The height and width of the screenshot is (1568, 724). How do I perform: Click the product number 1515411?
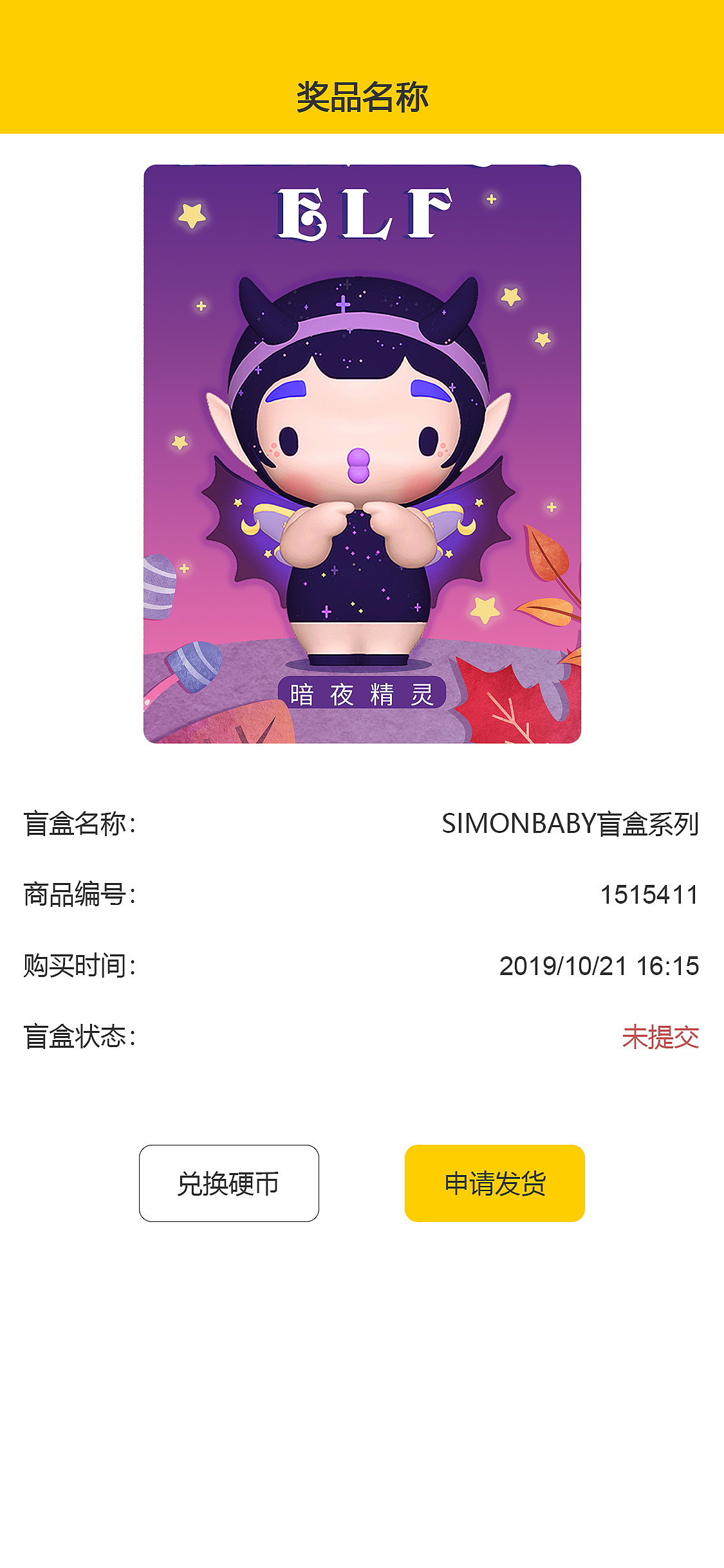650,895
